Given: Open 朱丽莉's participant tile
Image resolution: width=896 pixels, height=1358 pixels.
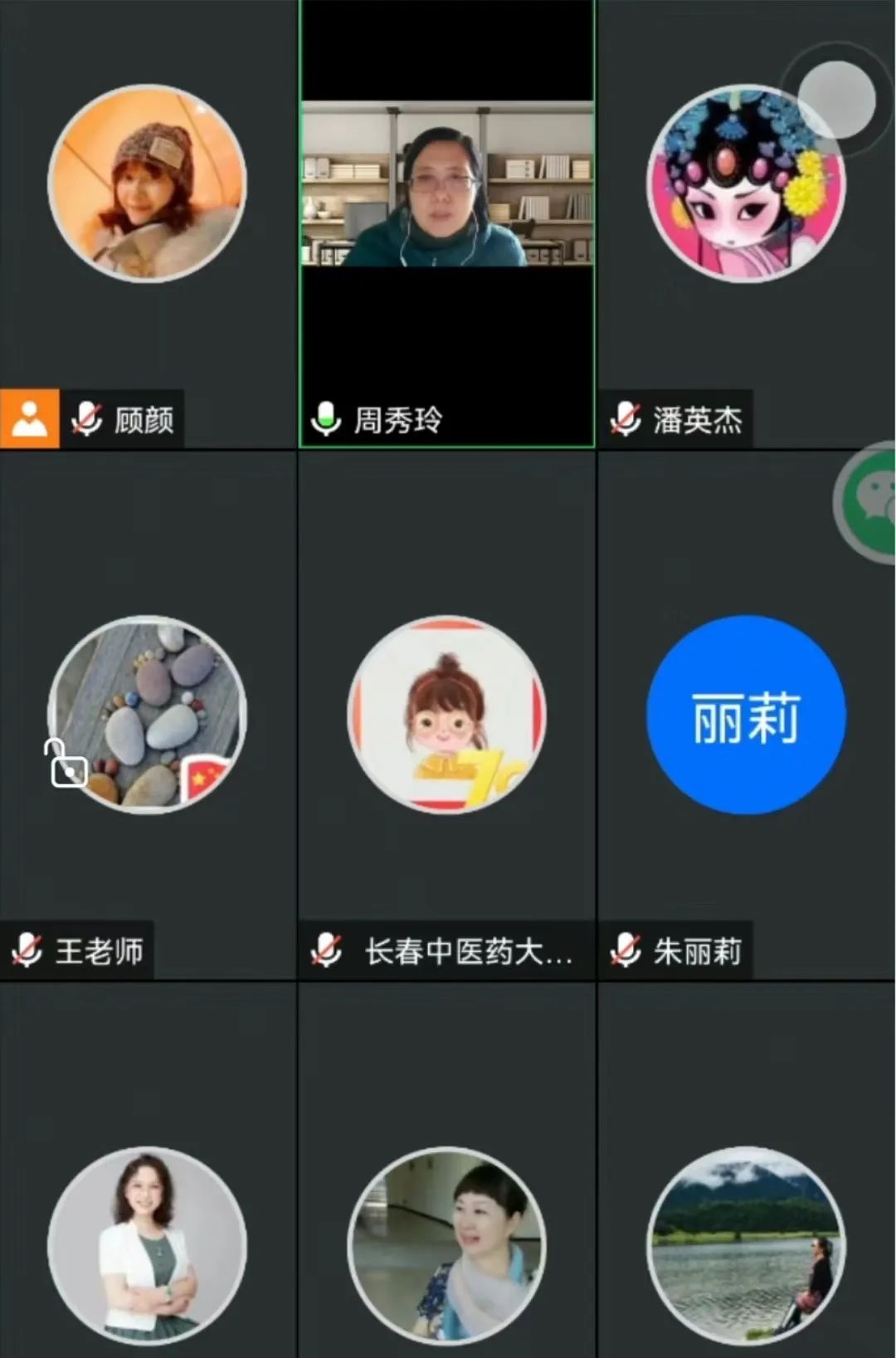Looking at the screenshot, I should pyautogui.click(x=745, y=715).
